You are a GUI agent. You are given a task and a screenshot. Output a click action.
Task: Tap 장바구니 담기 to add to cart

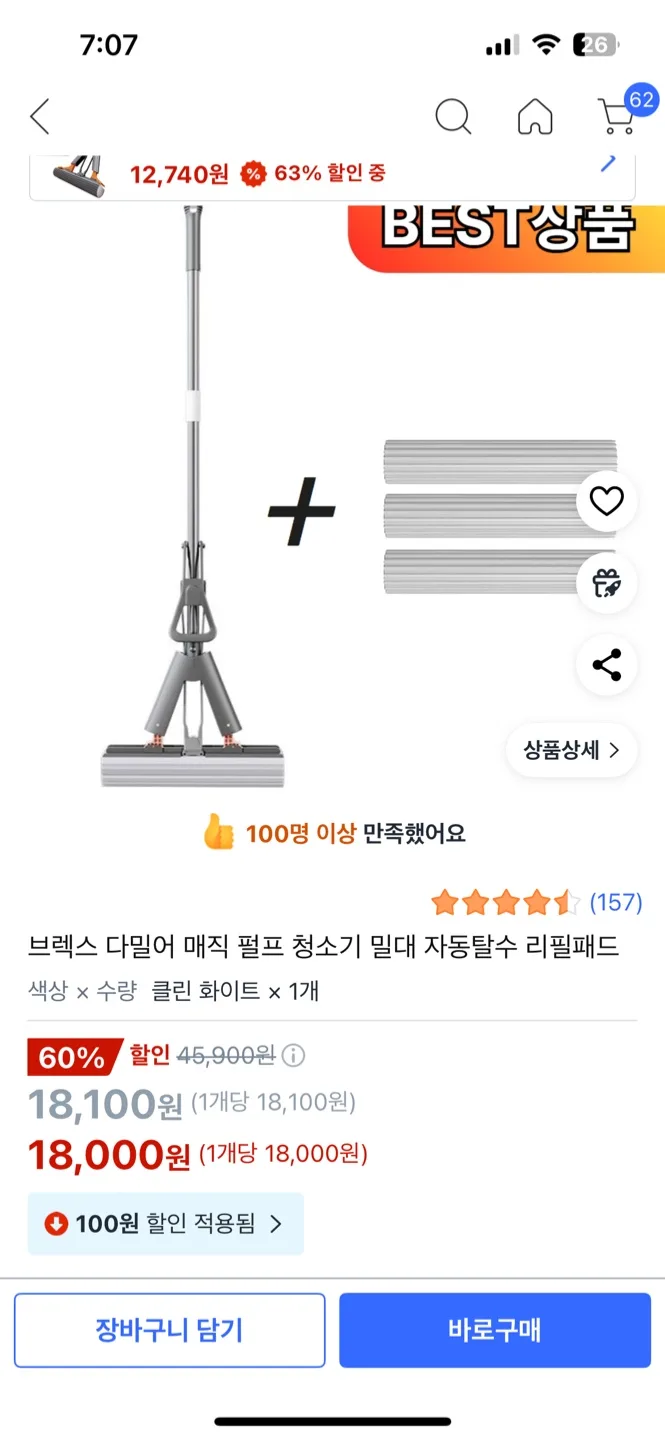pyautogui.click(x=169, y=1330)
